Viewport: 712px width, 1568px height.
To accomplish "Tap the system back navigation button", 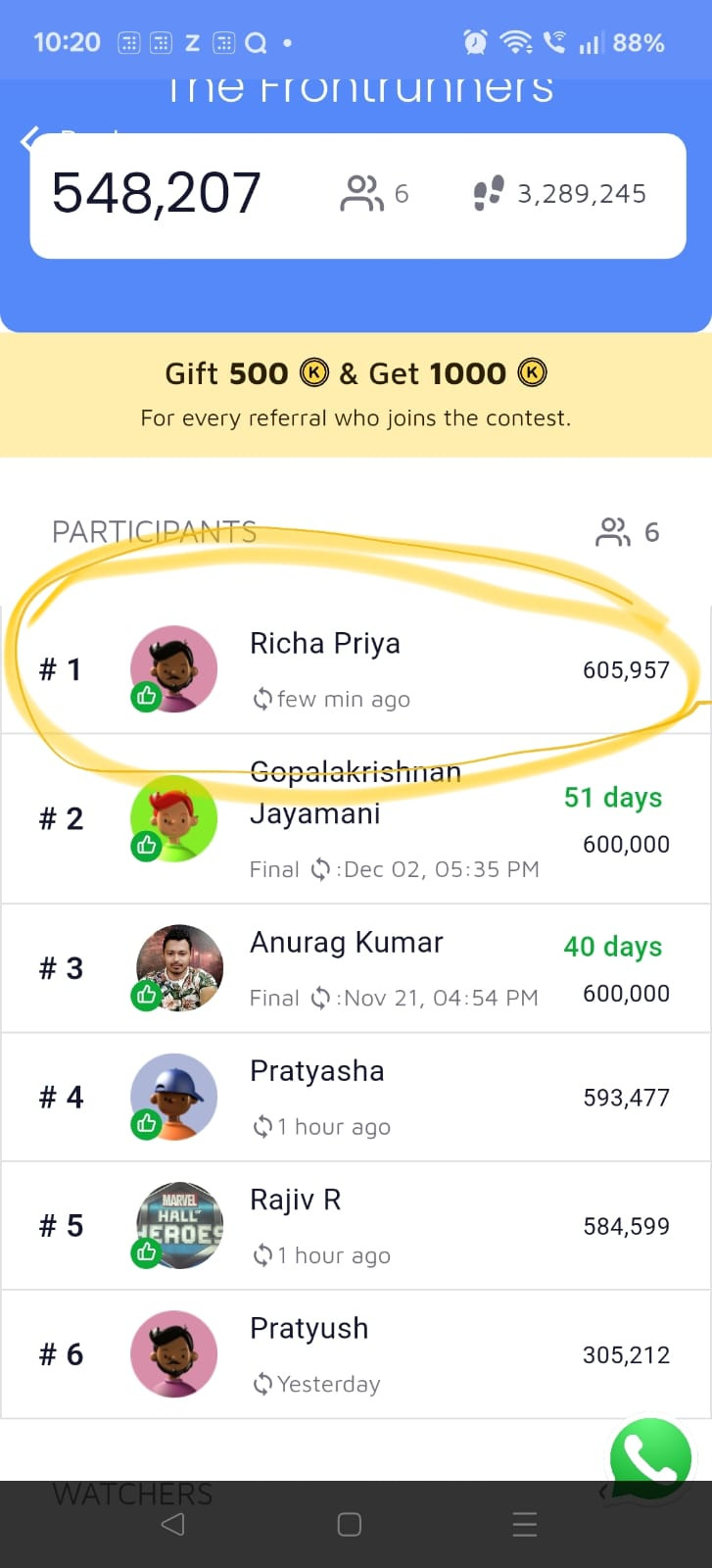I will pyautogui.click(x=173, y=1524).
